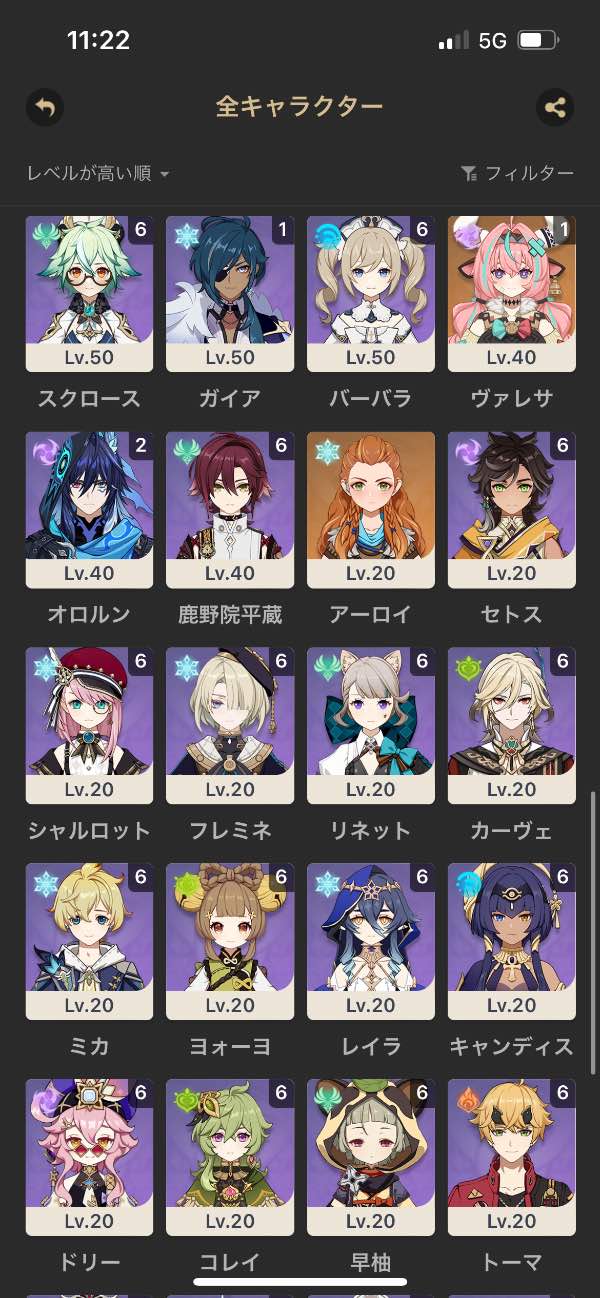The image size is (600, 1298).
Task: View 鹿野院平蔵 character details
Action: tap(230, 509)
